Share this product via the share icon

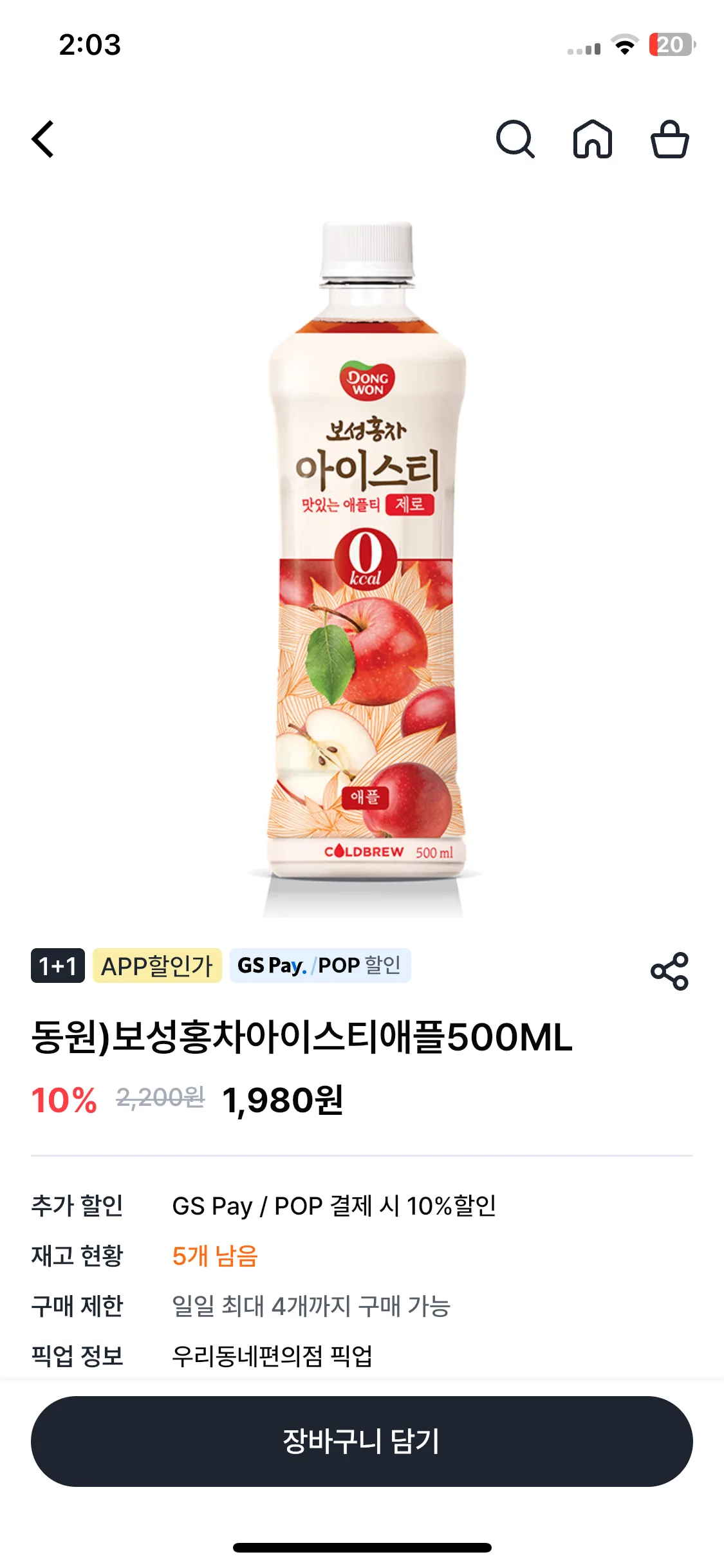point(670,971)
